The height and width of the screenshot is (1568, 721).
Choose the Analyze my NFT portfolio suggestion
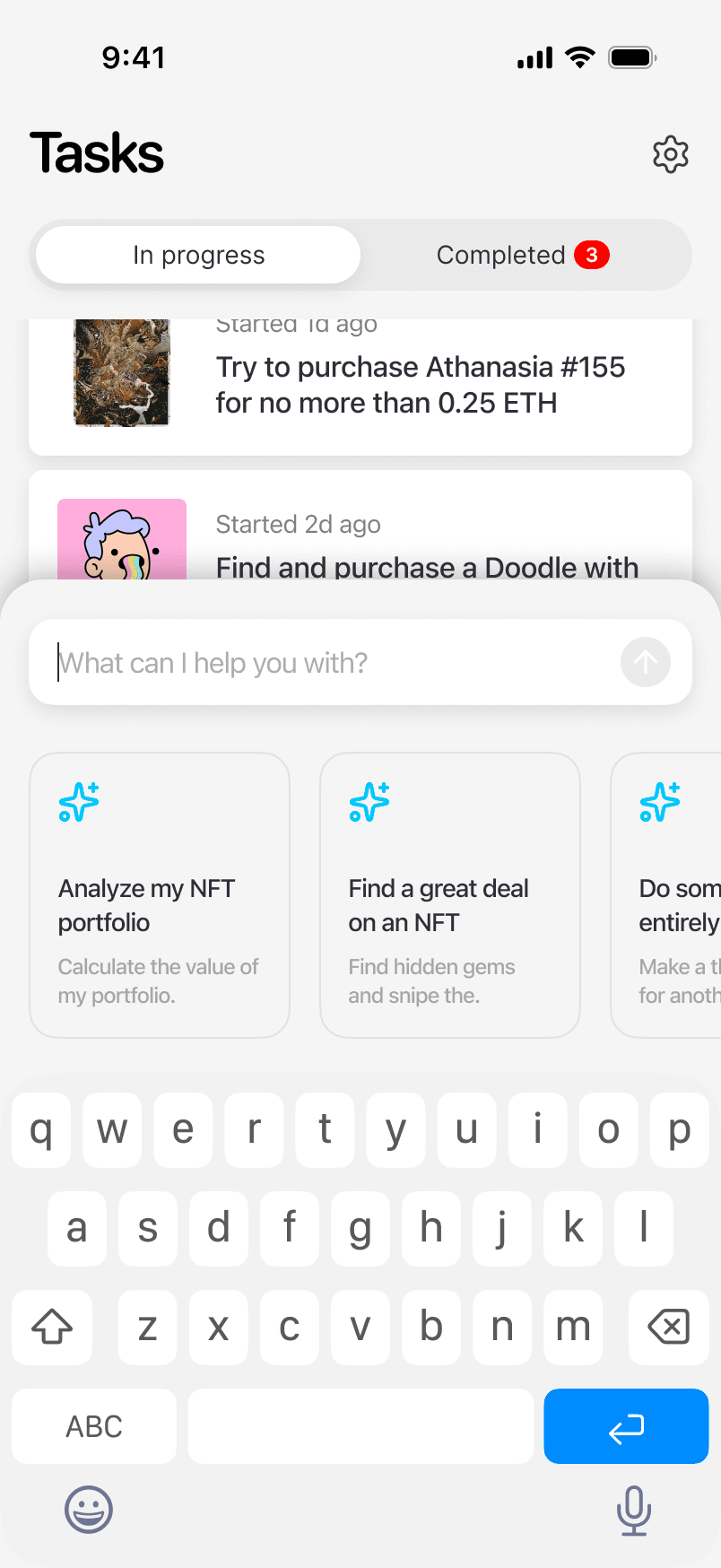tap(160, 895)
